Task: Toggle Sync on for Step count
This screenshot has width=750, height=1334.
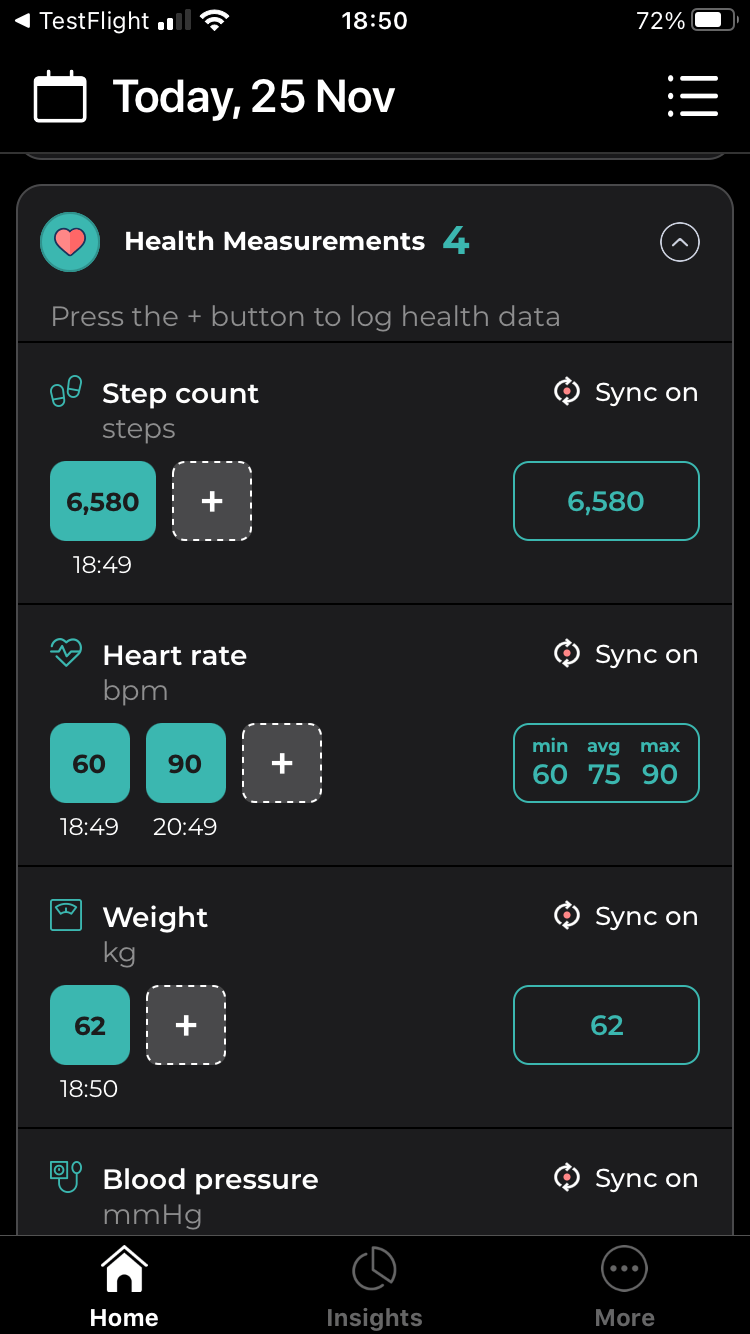Action: [x=626, y=393]
